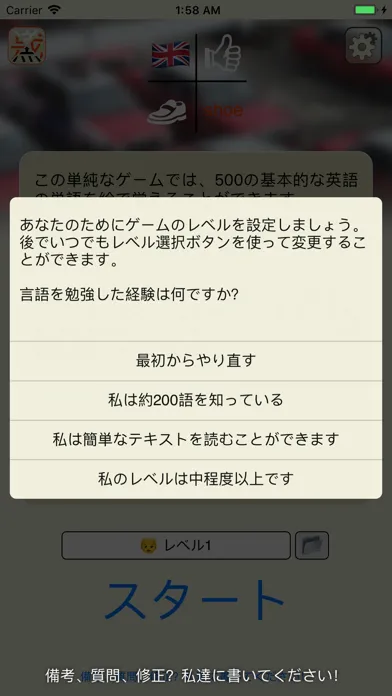Tap the app logo icon at top left
The width and height of the screenshot is (392, 696).
[x=27, y=46]
